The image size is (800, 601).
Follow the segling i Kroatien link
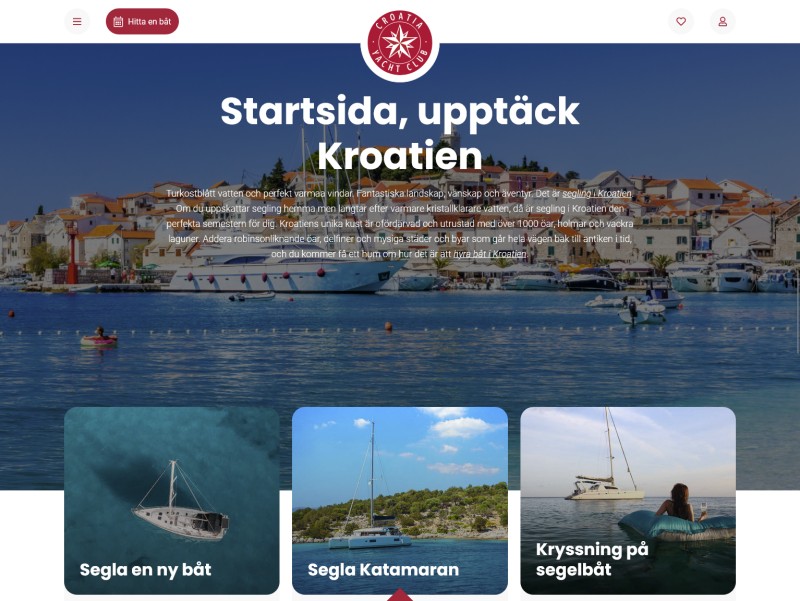tap(597, 192)
